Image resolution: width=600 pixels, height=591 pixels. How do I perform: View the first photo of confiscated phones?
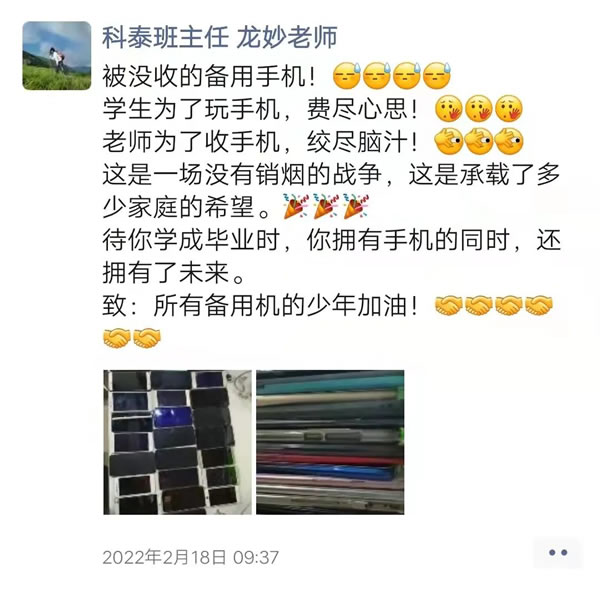[x=177, y=442]
